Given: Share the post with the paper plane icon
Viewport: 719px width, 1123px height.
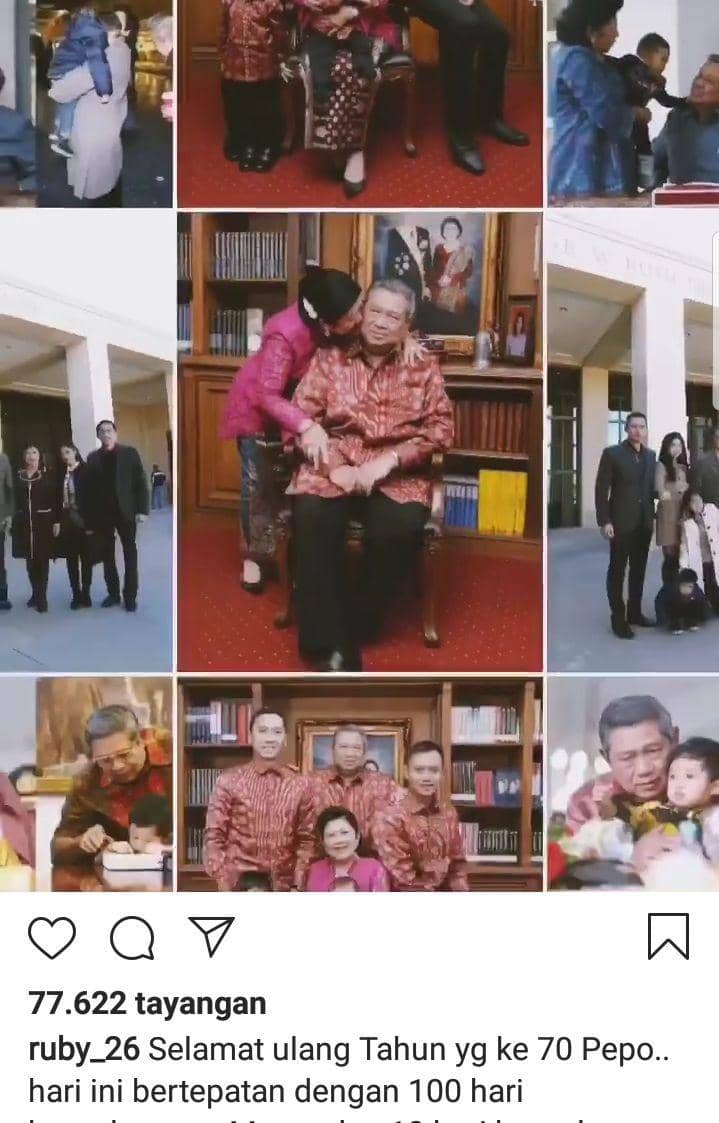Looking at the screenshot, I should tap(211, 936).
